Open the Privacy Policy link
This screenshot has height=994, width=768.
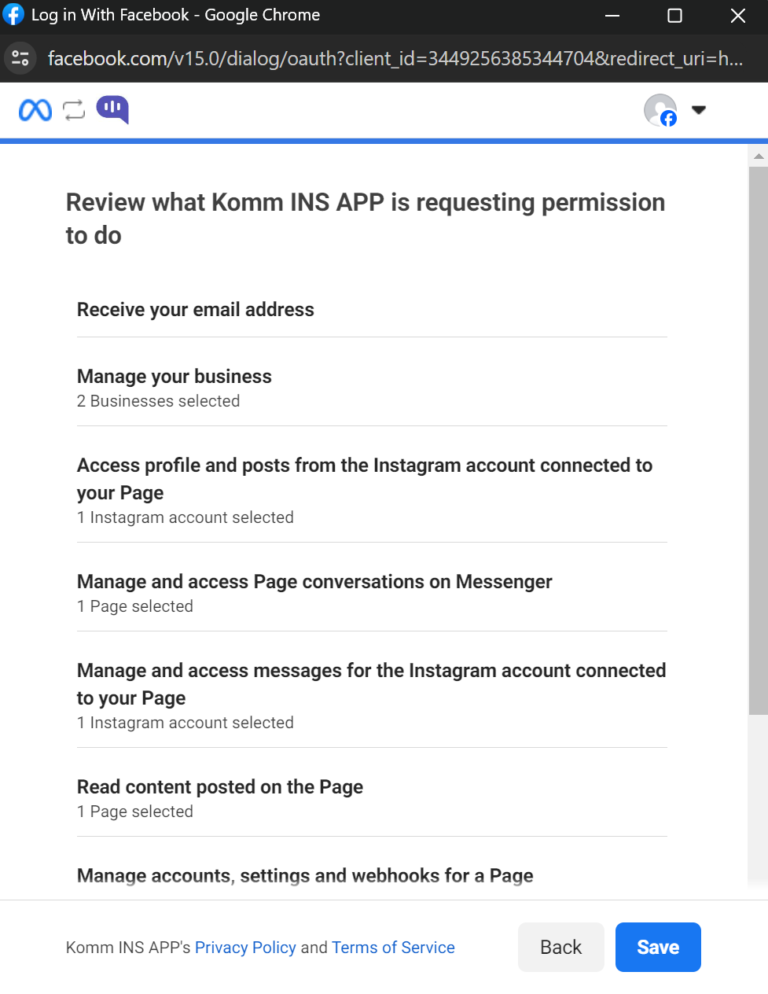(x=245, y=947)
